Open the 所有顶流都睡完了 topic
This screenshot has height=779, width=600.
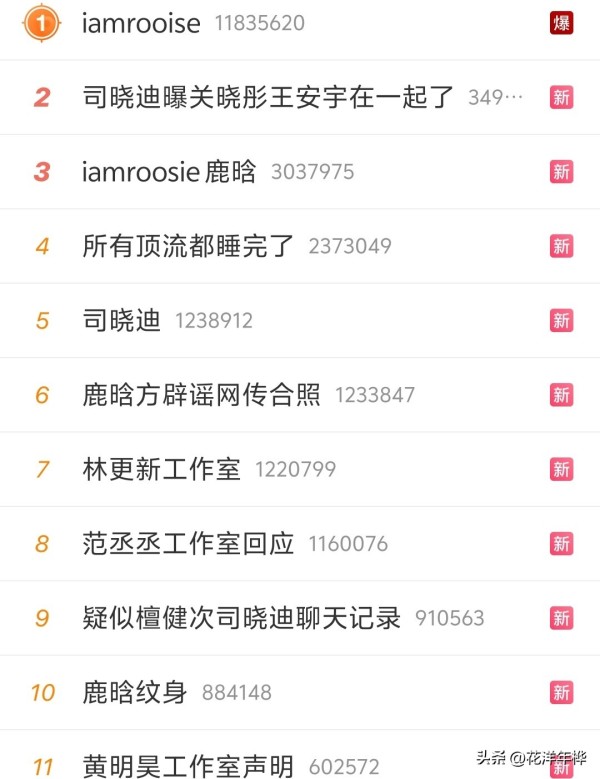[x=189, y=246]
